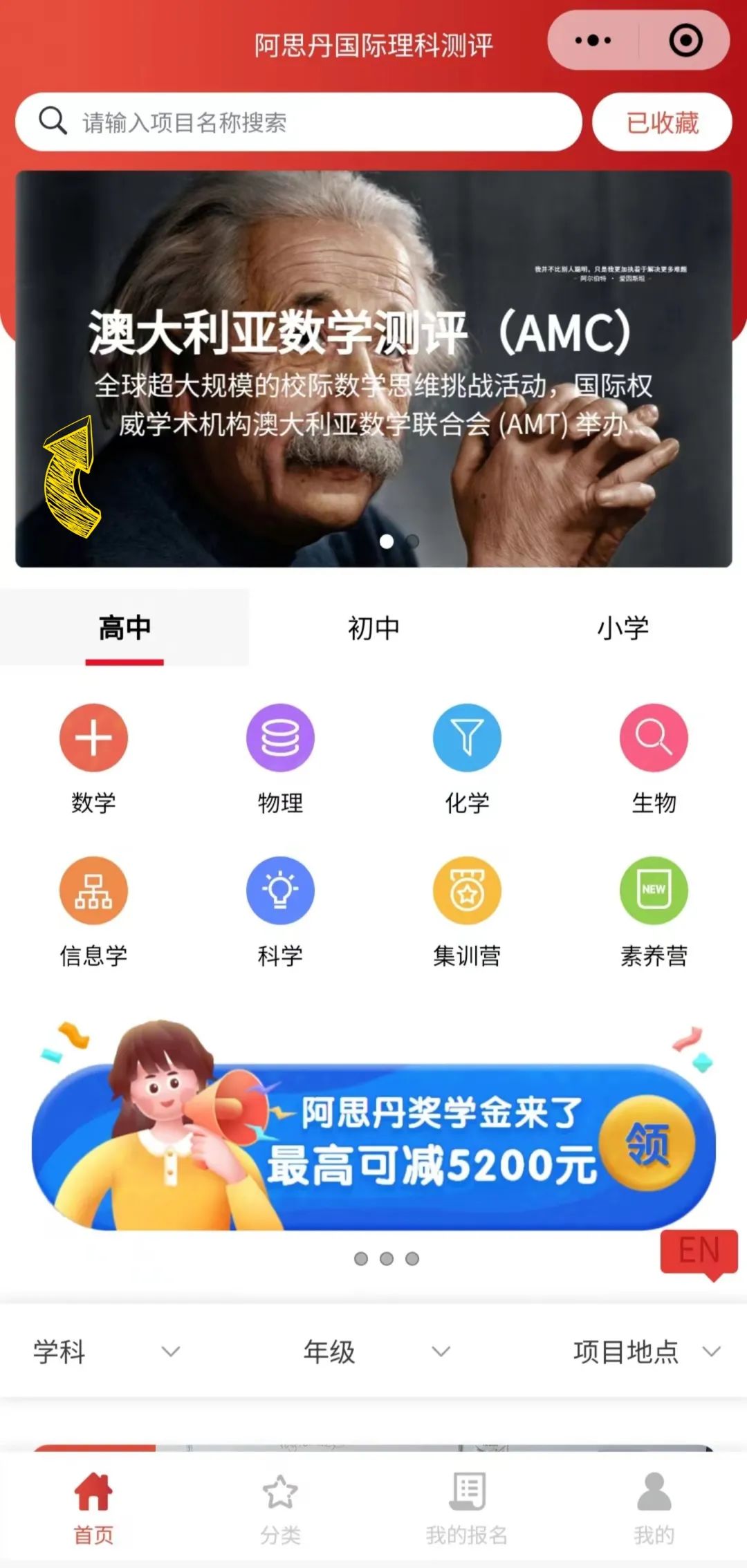Viewport: 747px width, 1568px height.
Task: Go to the 我的报名 tab
Action: click(467, 1509)
